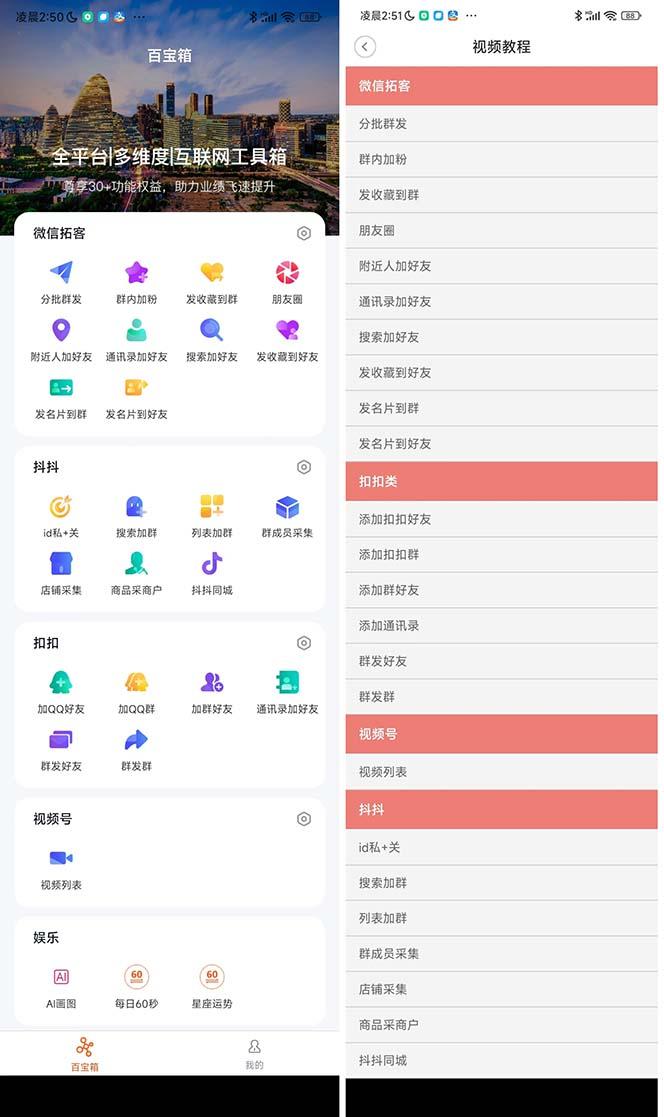Screen dimensions: 664x1117
Task: Switch to the 我的 tab
Action: (254, 1053)
